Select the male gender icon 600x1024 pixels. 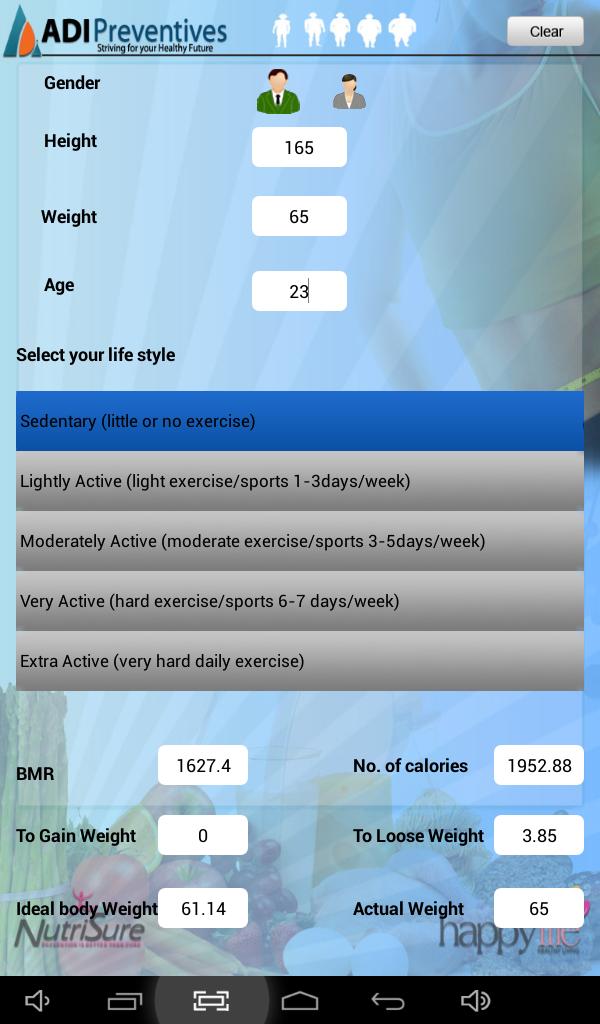tap(278, 91)
